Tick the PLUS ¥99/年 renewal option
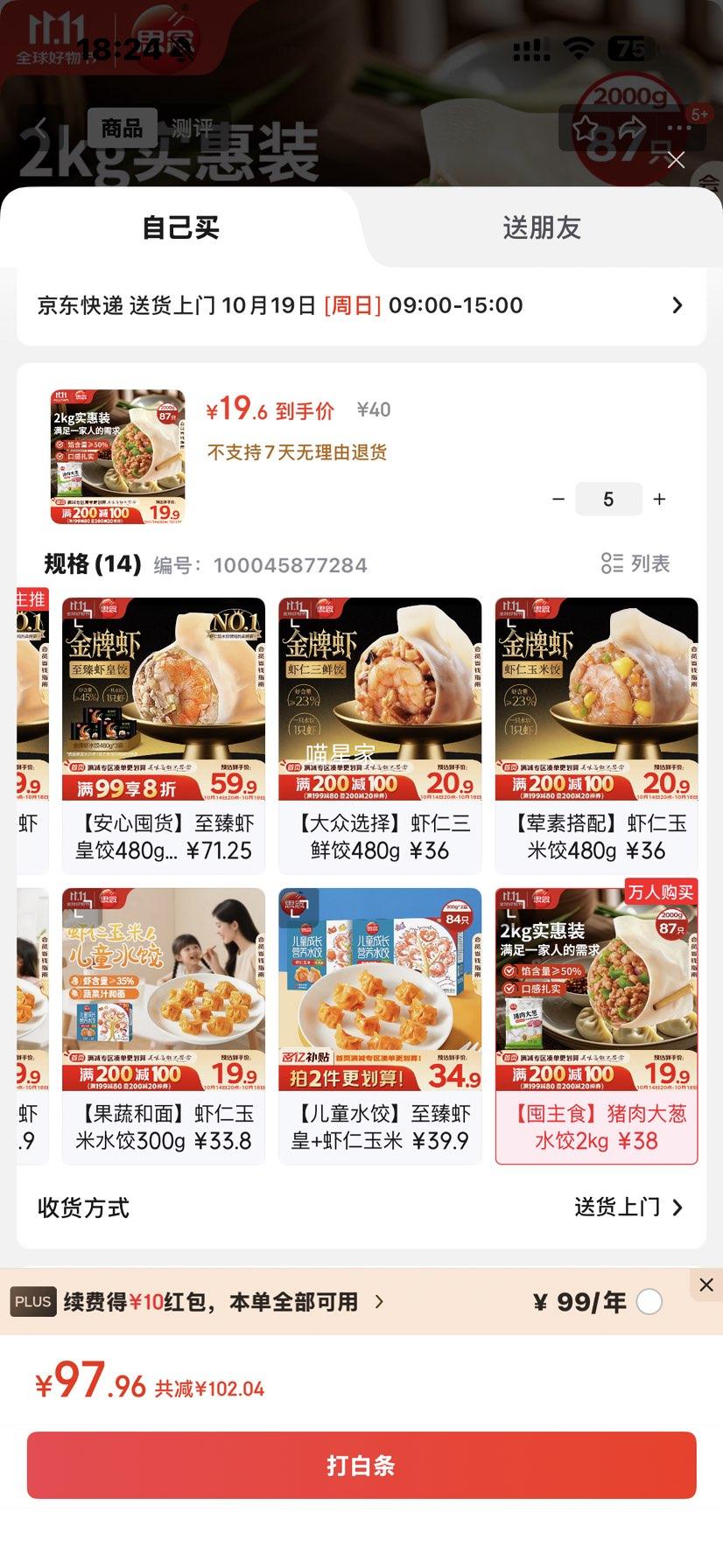The image size is (723, 1568). 649,1302
